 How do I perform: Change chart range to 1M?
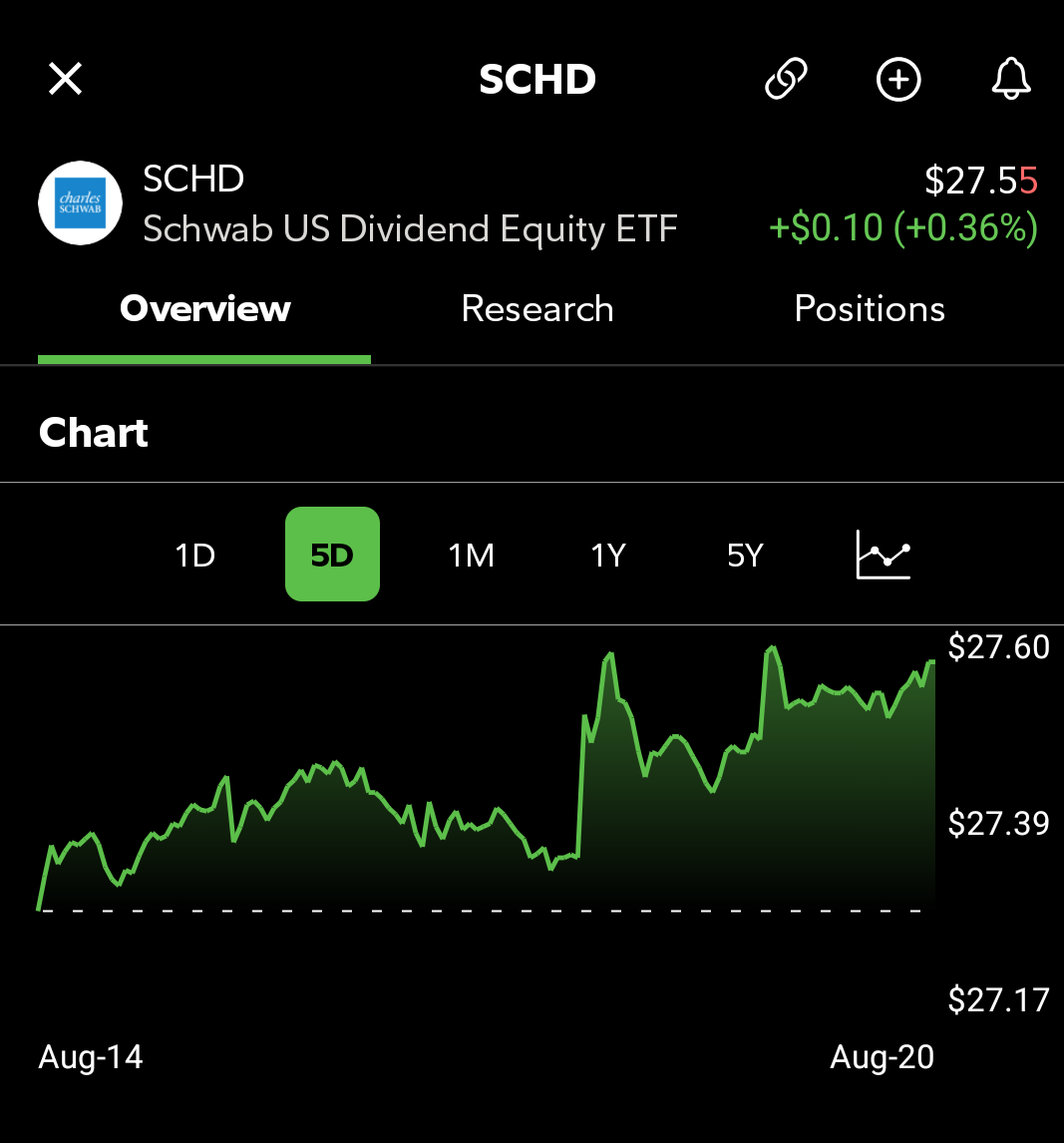coord(471,555)
